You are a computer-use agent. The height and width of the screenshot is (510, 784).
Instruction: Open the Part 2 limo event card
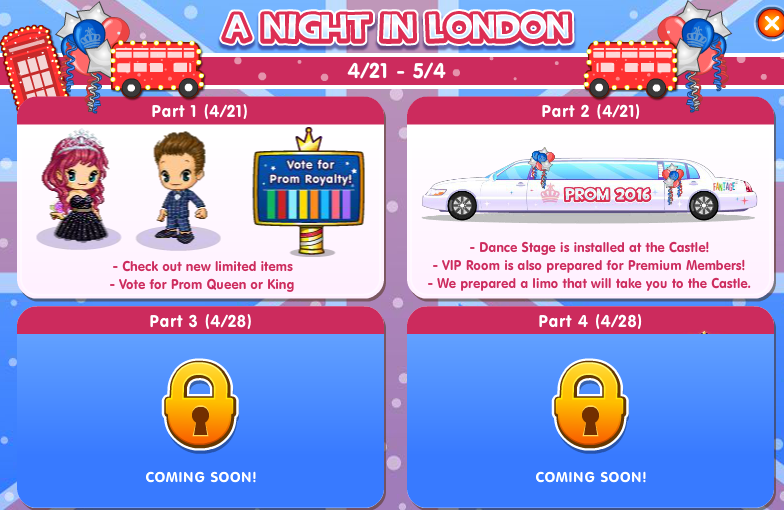click(x=590, y=200)
